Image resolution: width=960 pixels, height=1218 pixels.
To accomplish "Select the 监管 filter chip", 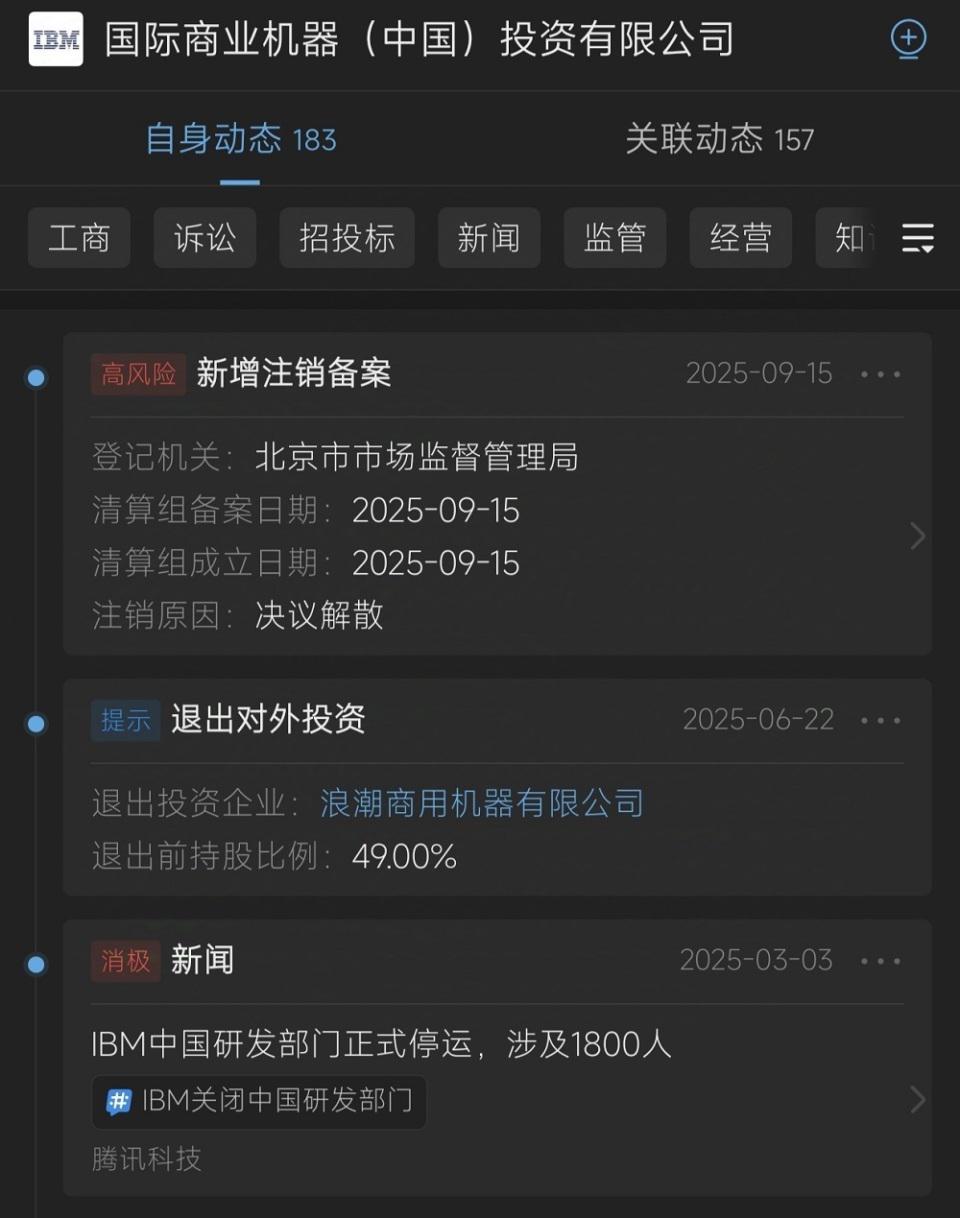I will (615, 238).
